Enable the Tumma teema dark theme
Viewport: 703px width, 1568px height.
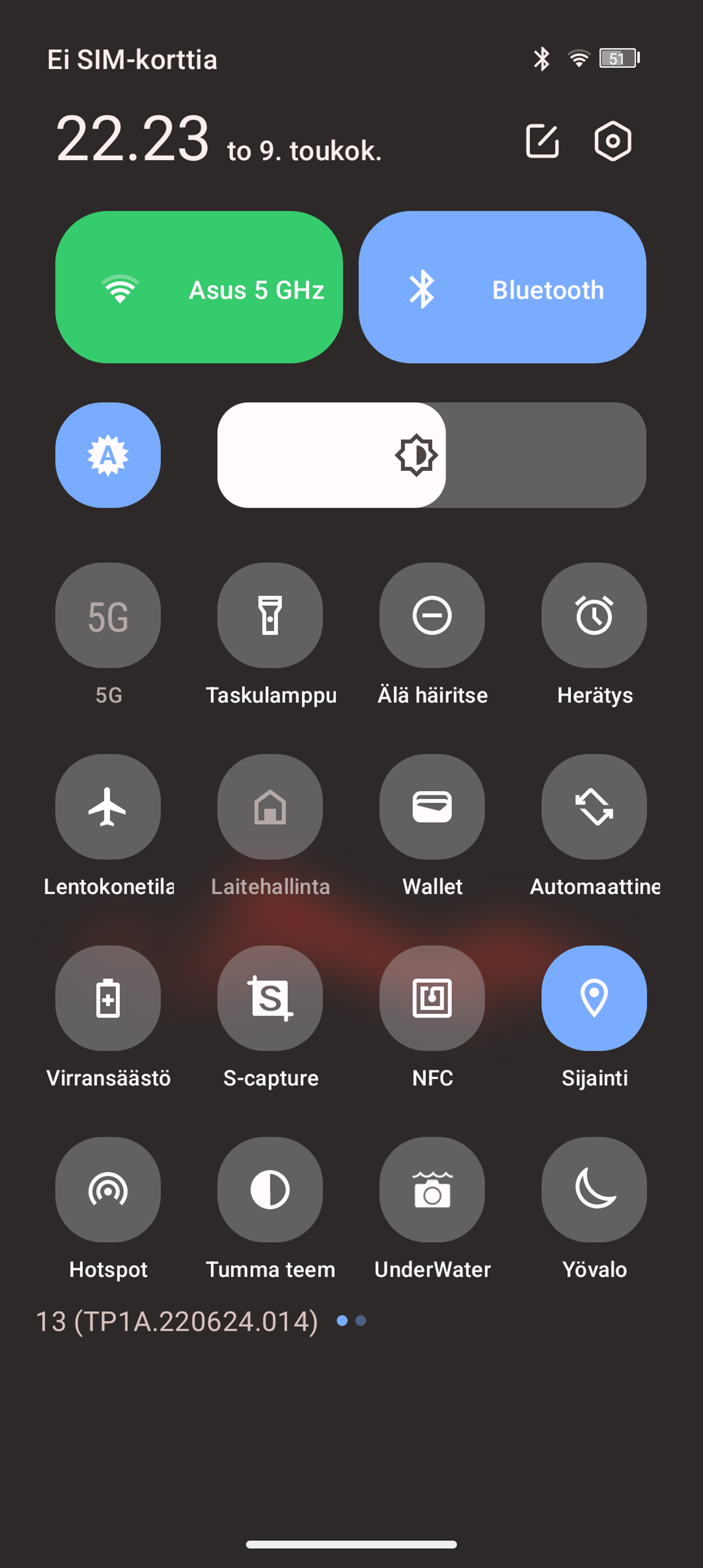[x=270, y=1189]
